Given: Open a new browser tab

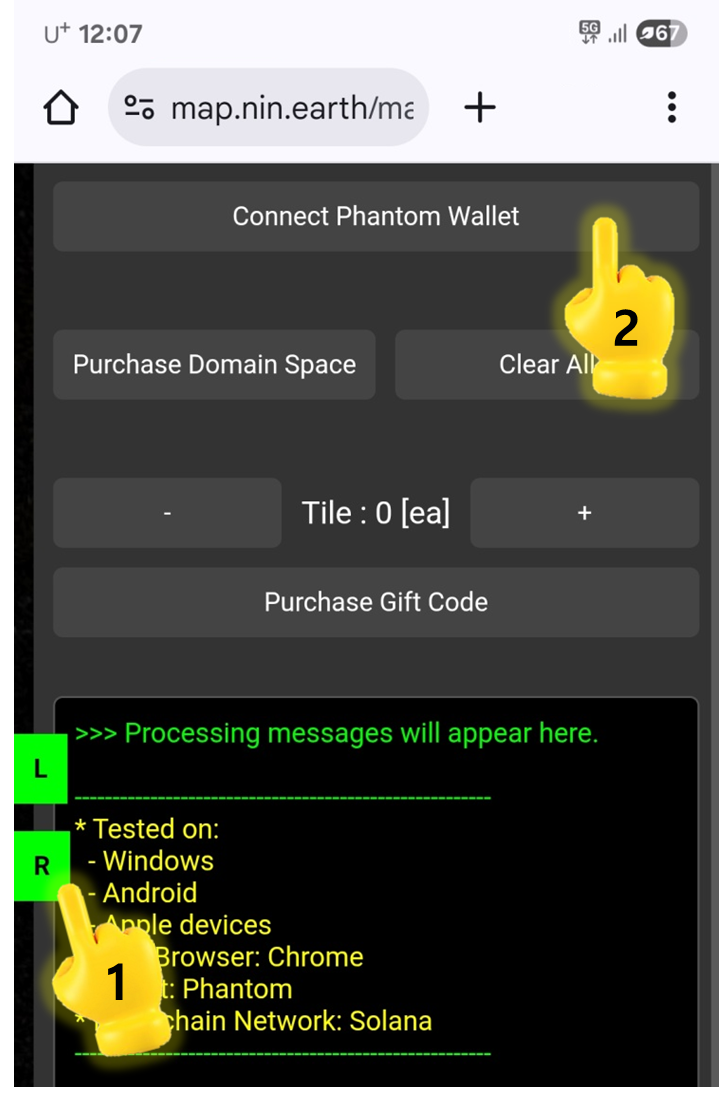Looking at the screenshot, I should 480,107.
